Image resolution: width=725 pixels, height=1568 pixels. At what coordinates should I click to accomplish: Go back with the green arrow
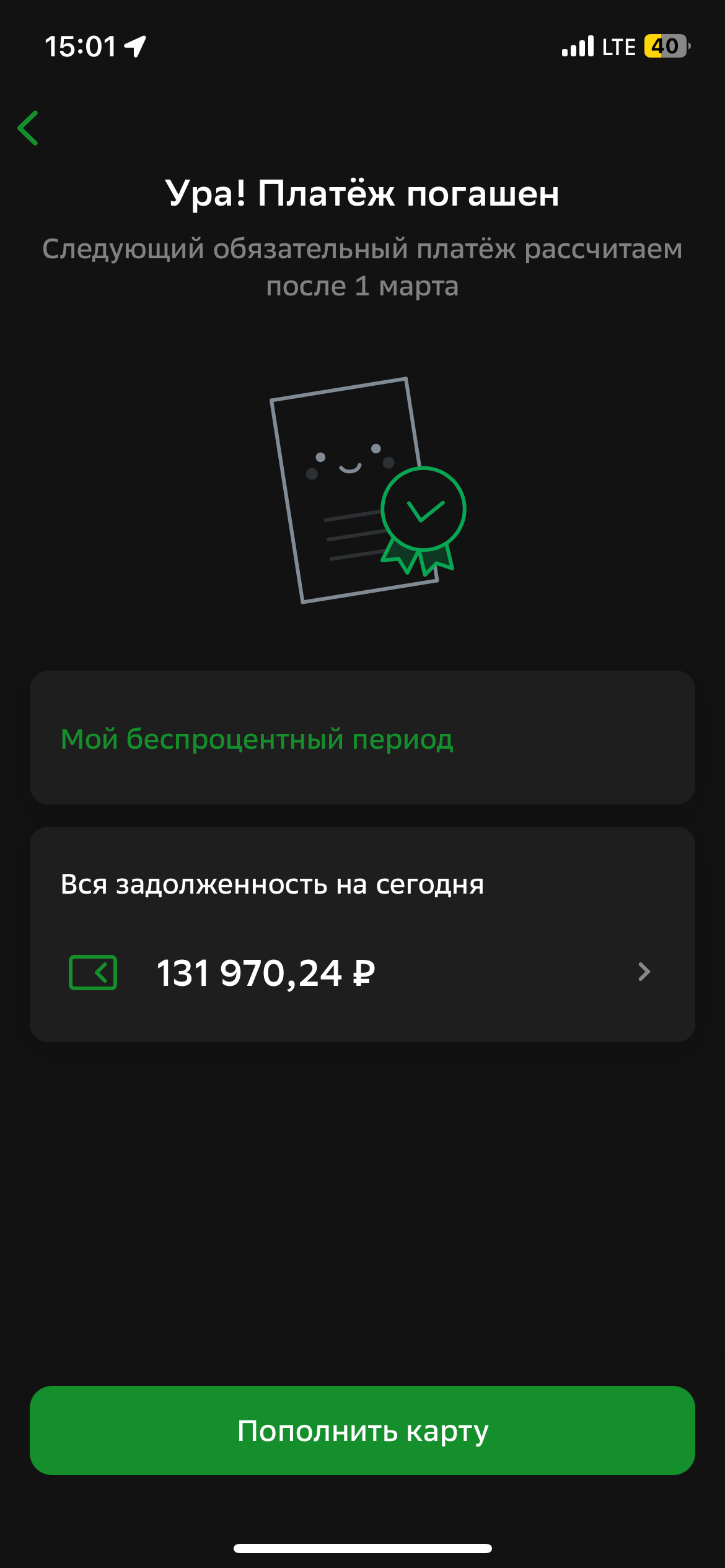click(x=29, y=128)
